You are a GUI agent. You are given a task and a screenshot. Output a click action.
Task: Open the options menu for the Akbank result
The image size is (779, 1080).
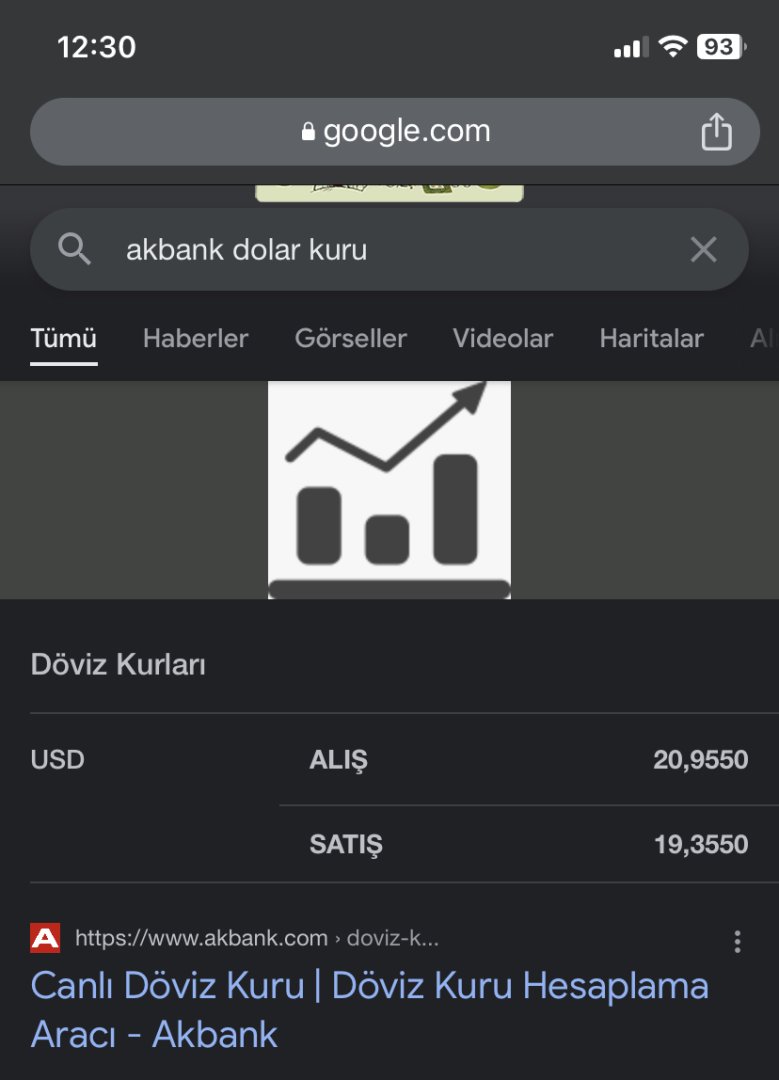point(737,941)
